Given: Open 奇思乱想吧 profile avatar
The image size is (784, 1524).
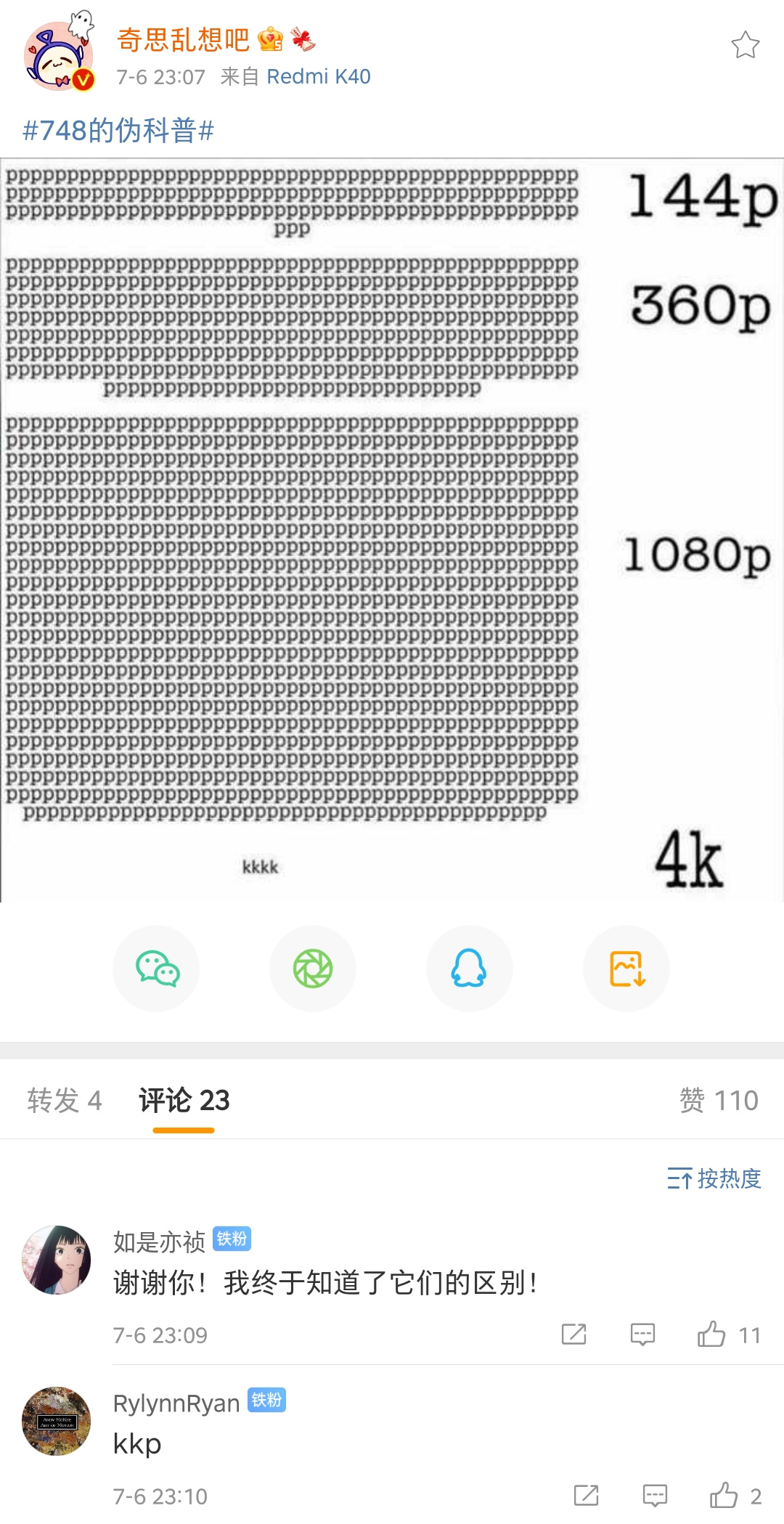Looking at the screenshot, I should [60, 56].
